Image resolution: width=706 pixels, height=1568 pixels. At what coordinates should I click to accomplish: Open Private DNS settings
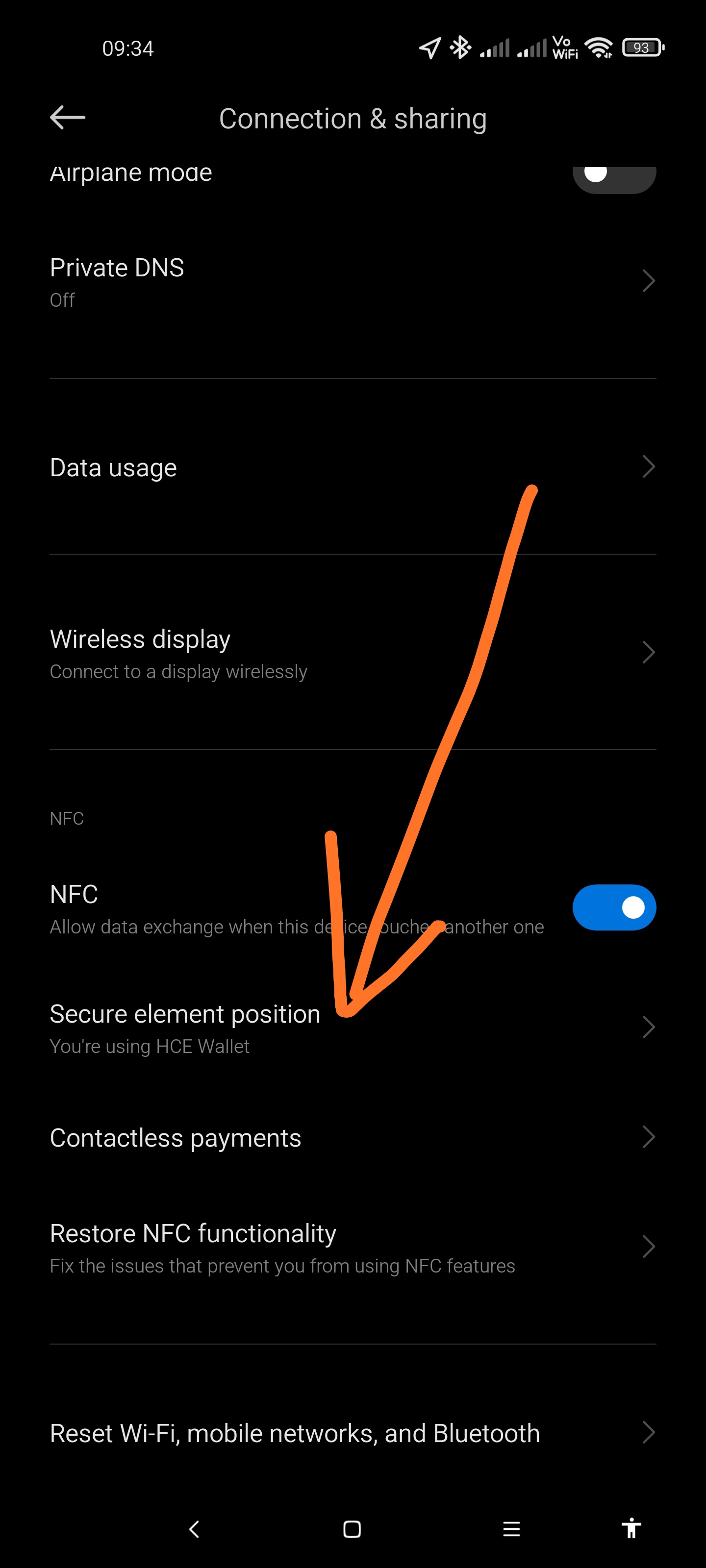[353, 282]
